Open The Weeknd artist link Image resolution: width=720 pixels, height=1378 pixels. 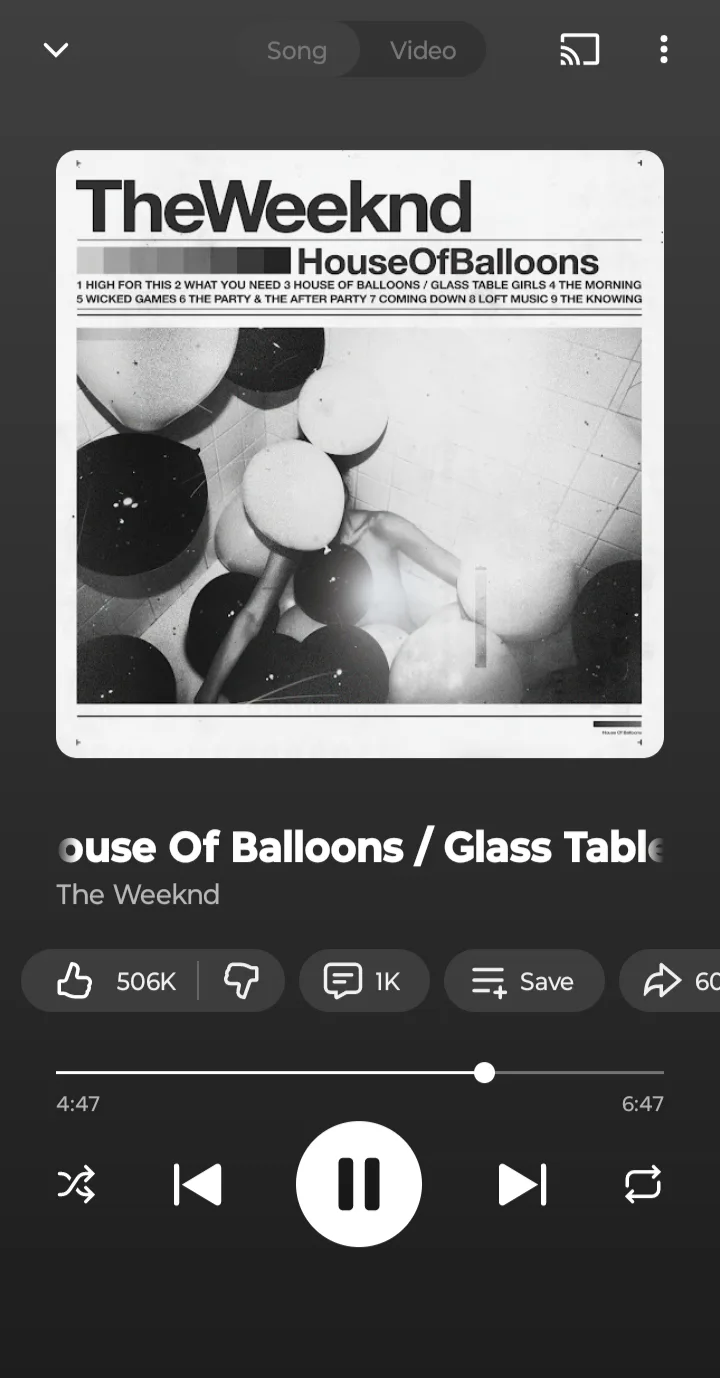[x=138, y=894]
